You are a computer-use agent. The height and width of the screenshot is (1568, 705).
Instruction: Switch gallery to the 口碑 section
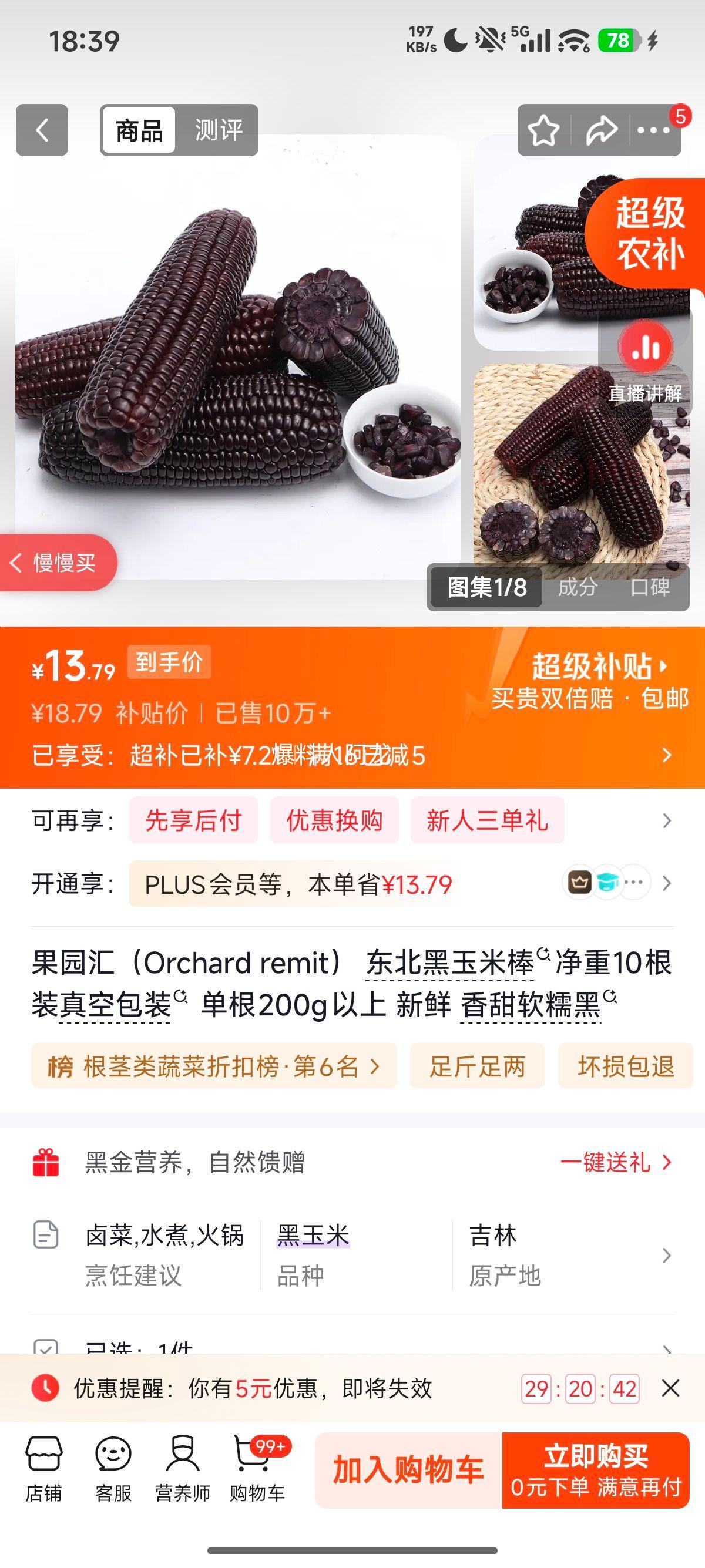pos(650,587)
